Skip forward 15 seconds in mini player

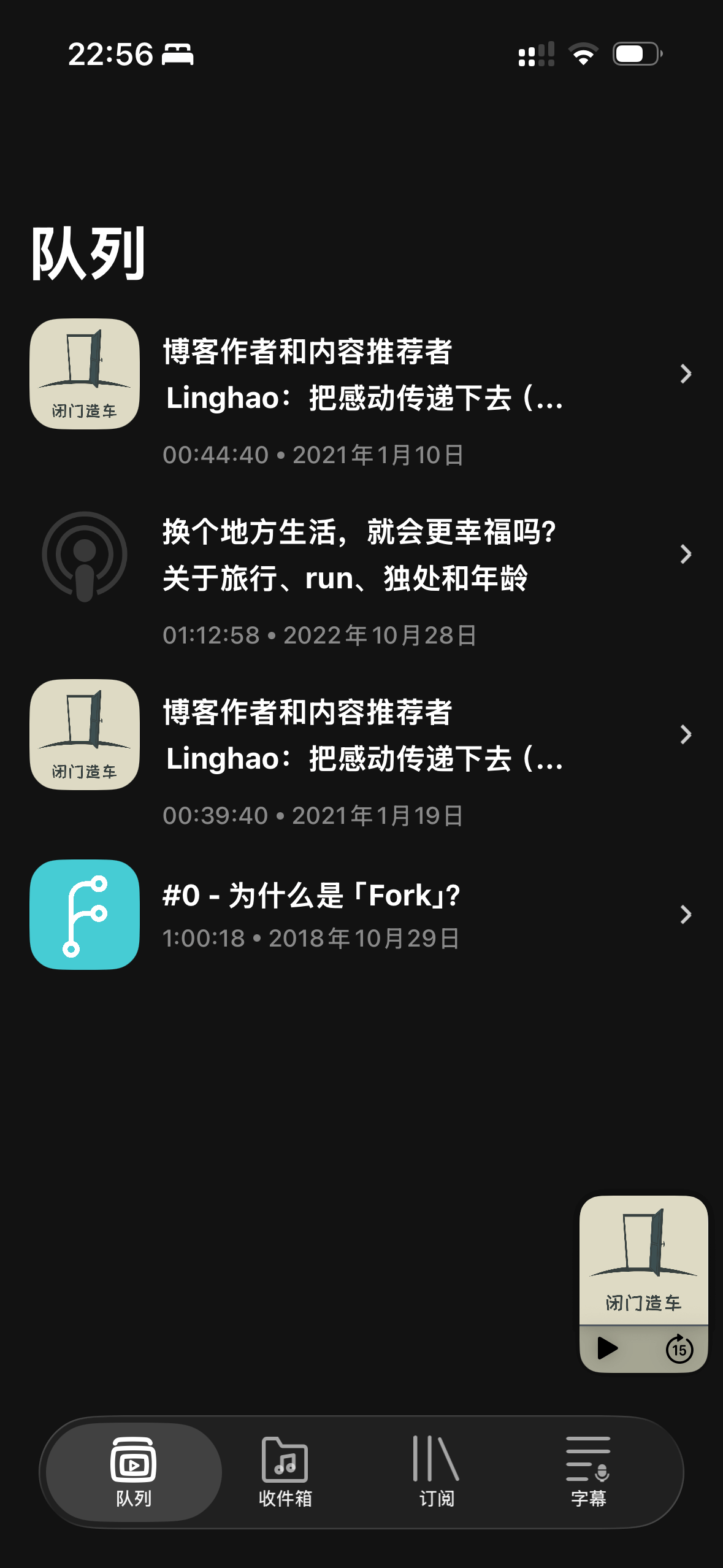pyautogui.click(x=679, y=1348)
